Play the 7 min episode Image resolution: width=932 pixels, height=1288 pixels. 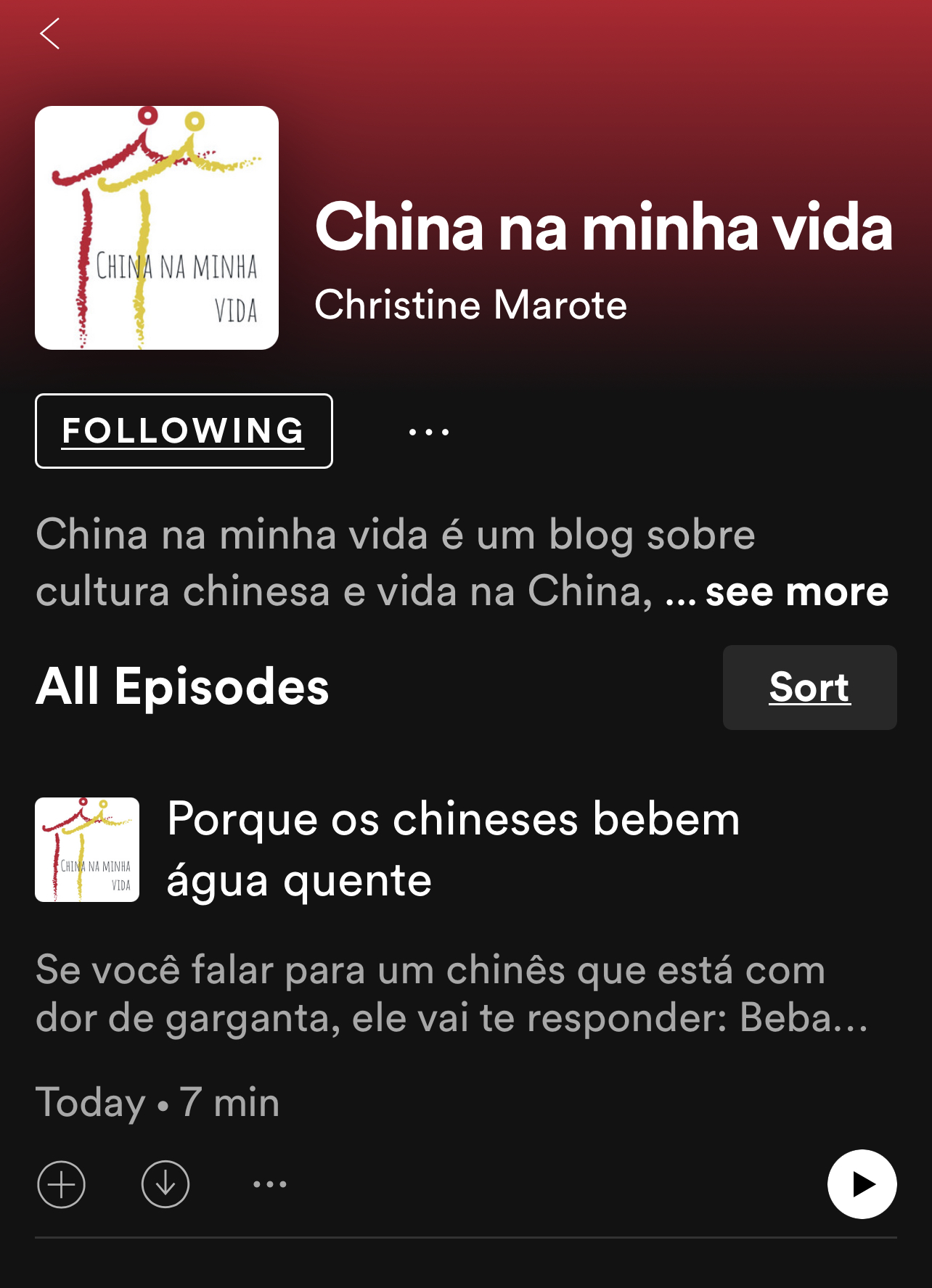(862, 1184)
